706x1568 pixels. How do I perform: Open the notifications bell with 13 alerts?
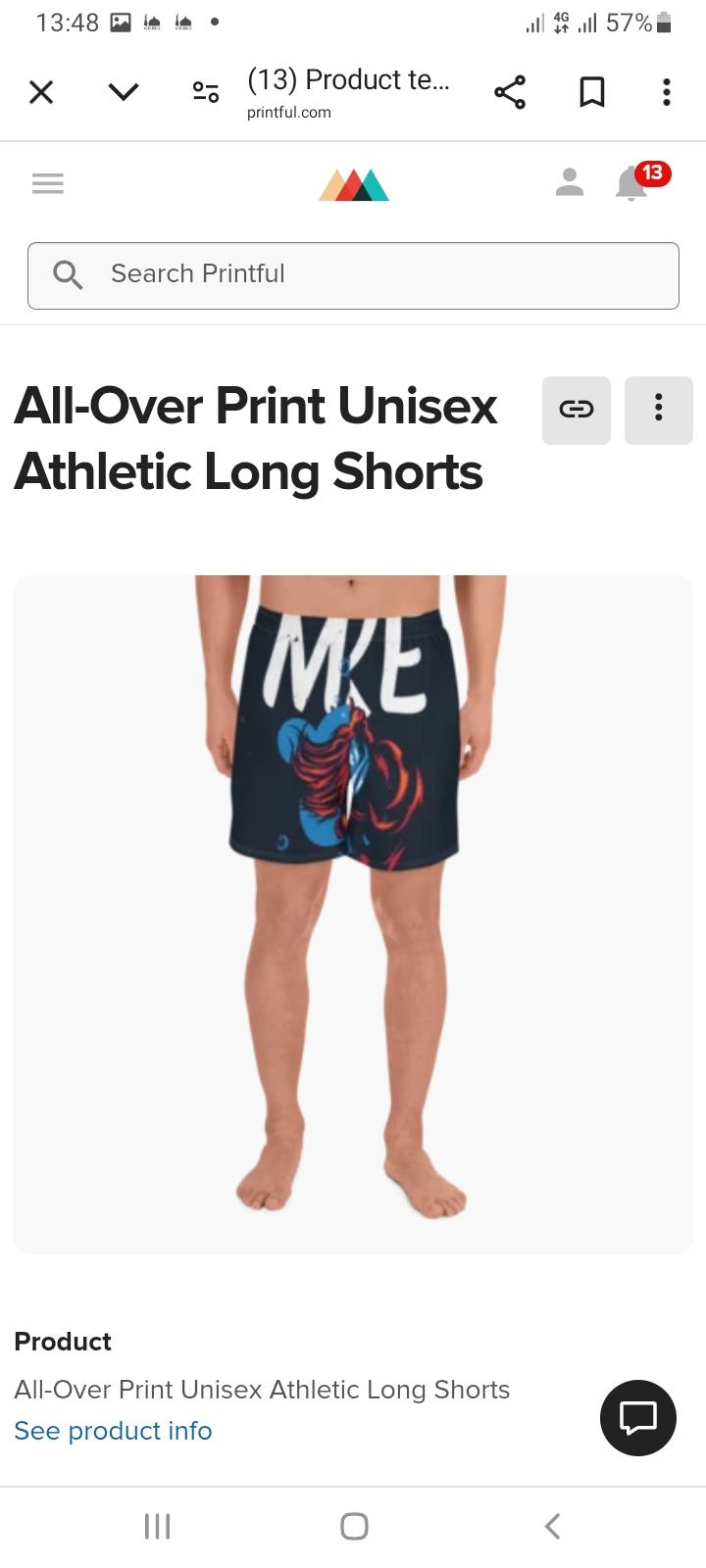[632, 182]
